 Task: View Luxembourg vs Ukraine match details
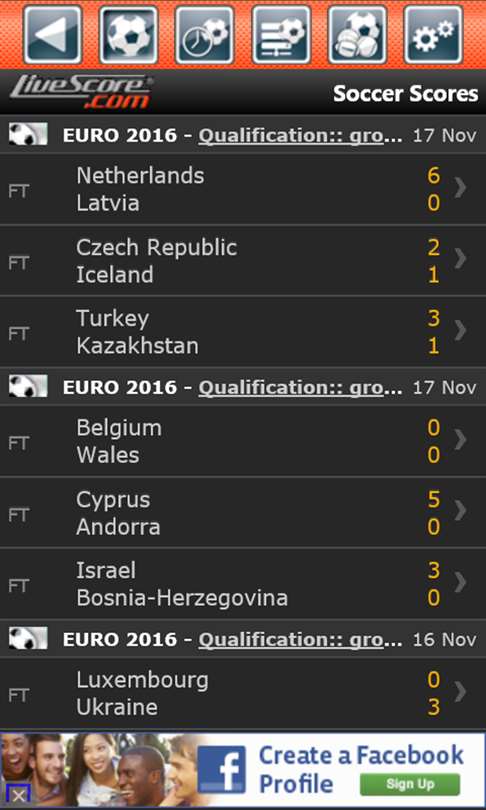(243, 693)
